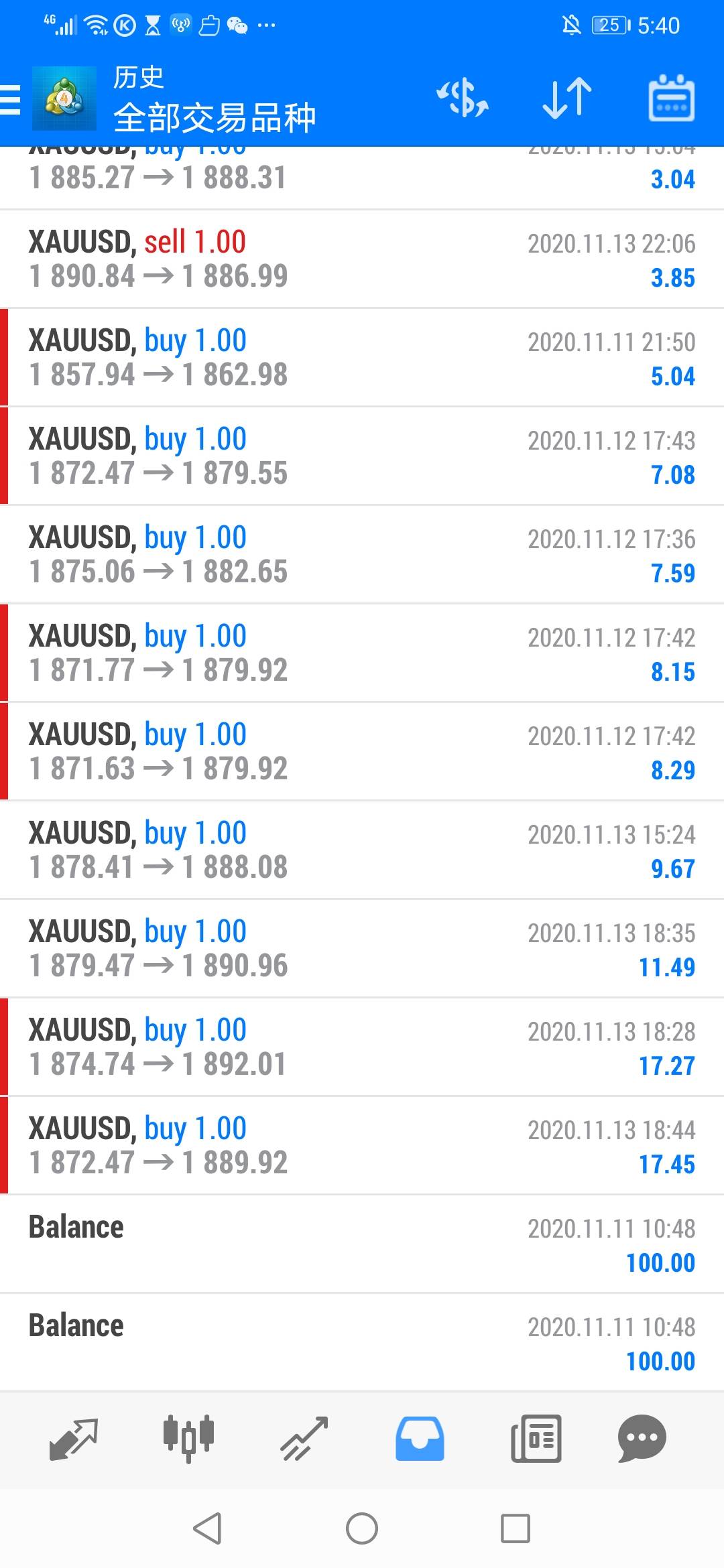Select the buy trade with profit 7.59
724x1568 pixels.
click(362, 555)
